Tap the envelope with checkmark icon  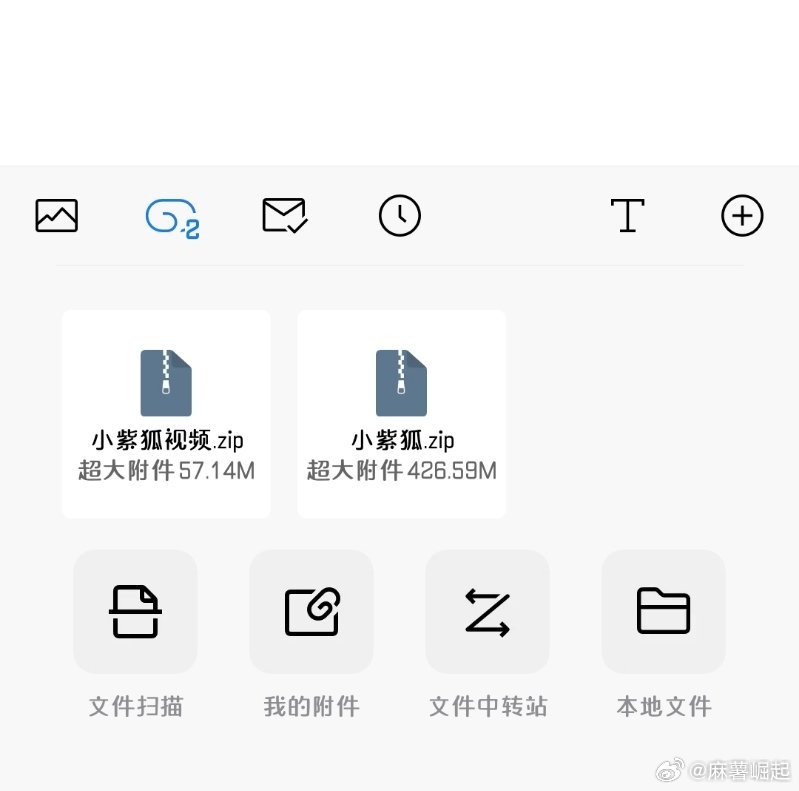(x=284, y=215)
